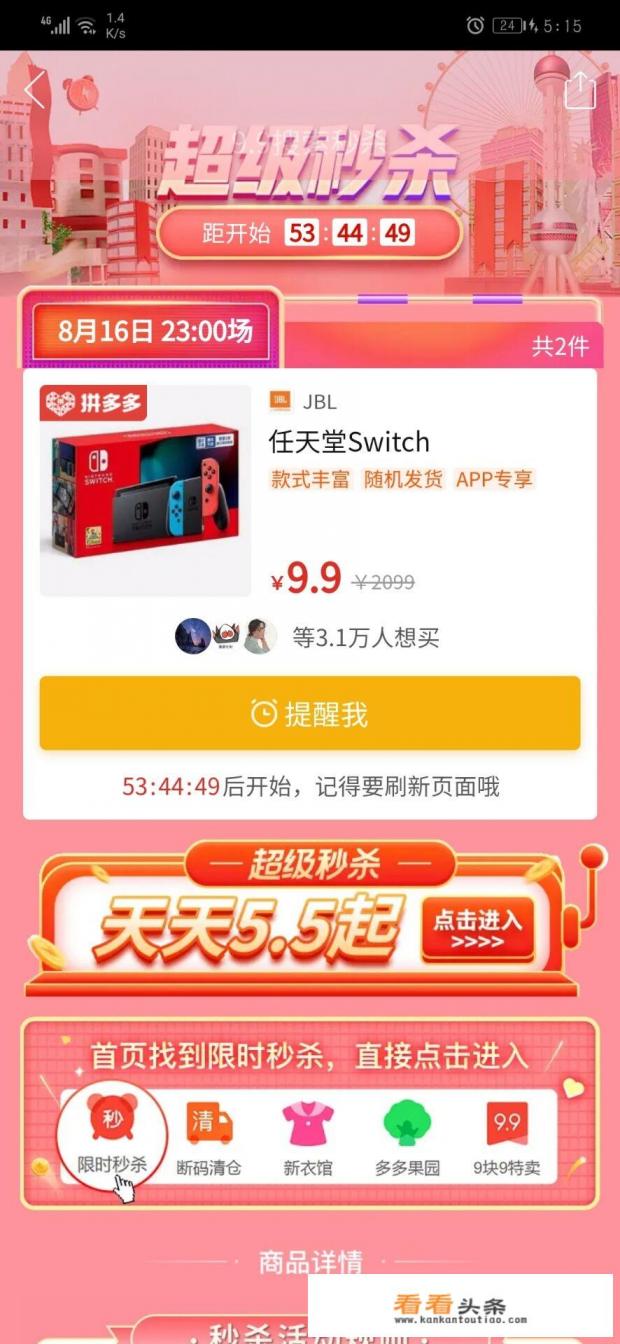Go back using the top-left arrow

point(35,90)
